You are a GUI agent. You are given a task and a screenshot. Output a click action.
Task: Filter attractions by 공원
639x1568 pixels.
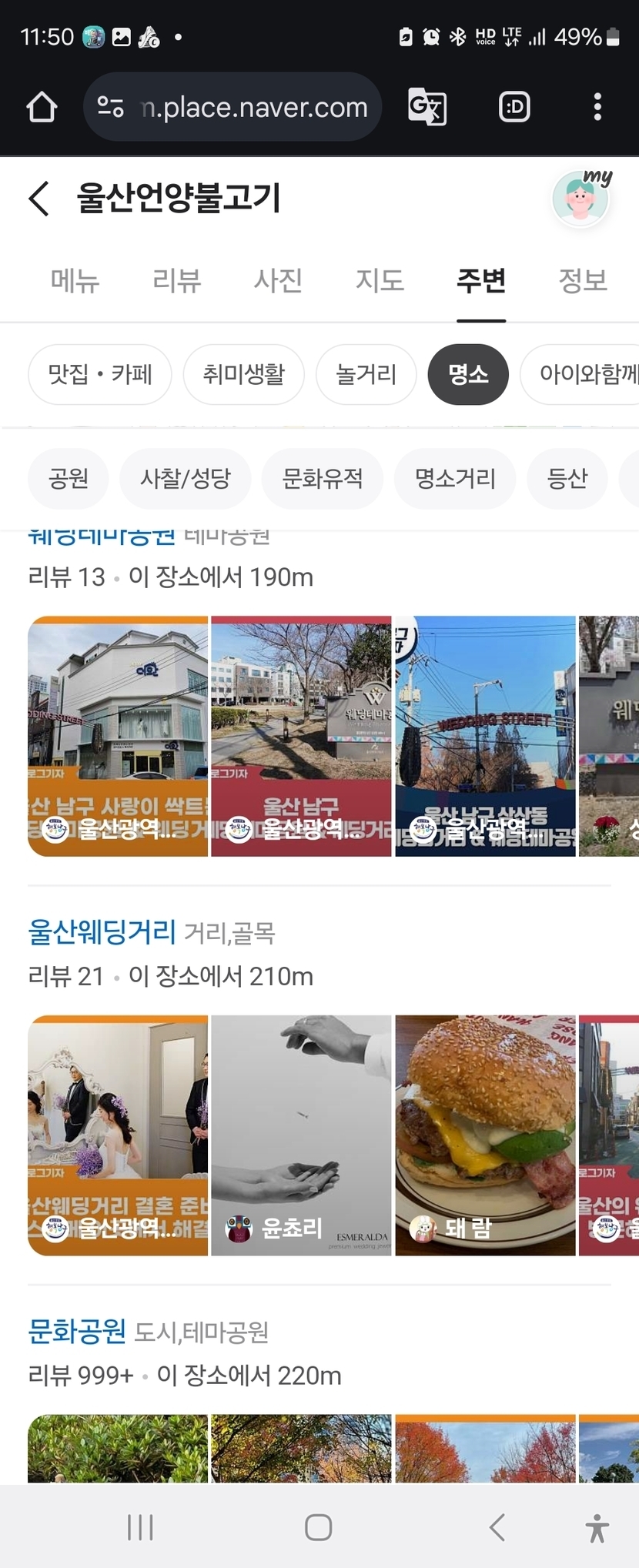tap(69, 479)
